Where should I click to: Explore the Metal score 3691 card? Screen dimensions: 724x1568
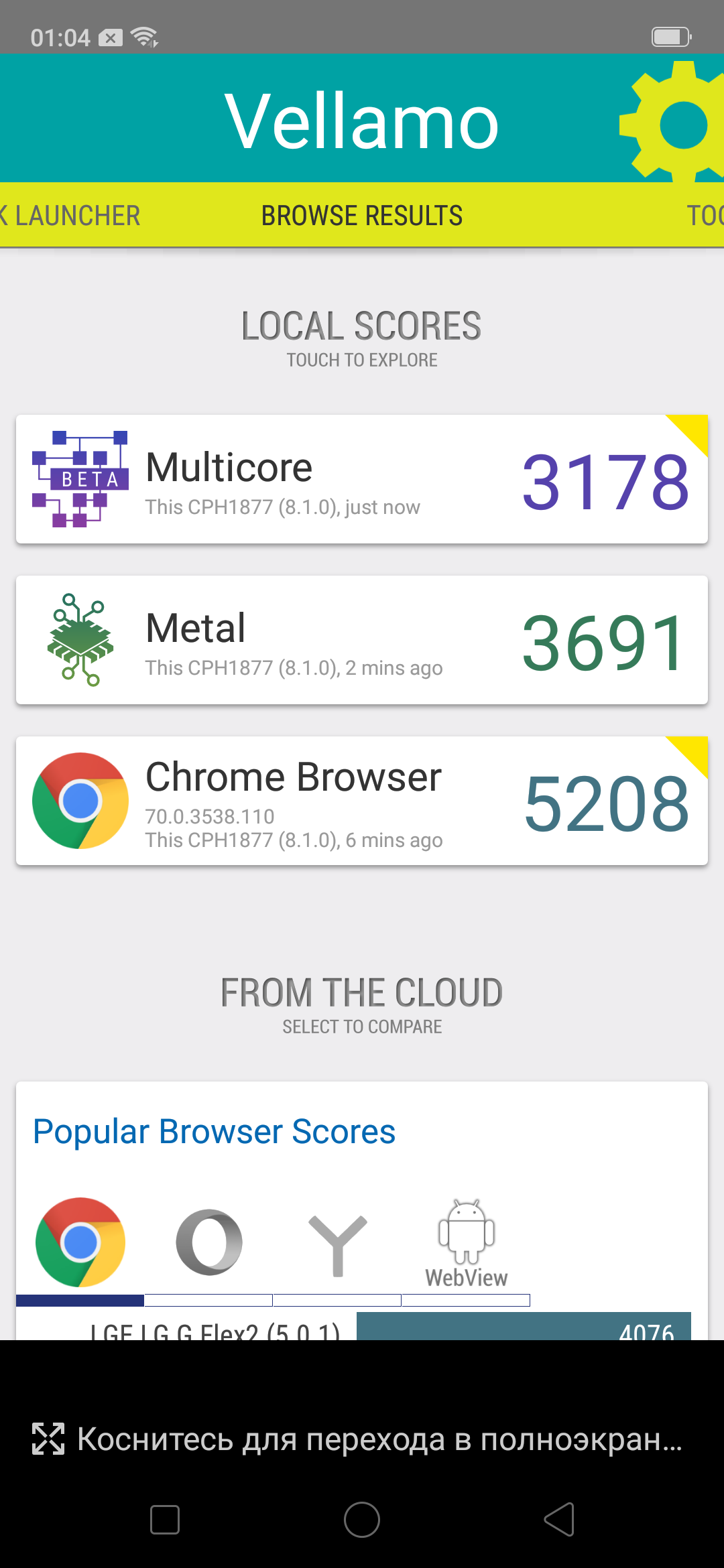(x=362, y=640)
